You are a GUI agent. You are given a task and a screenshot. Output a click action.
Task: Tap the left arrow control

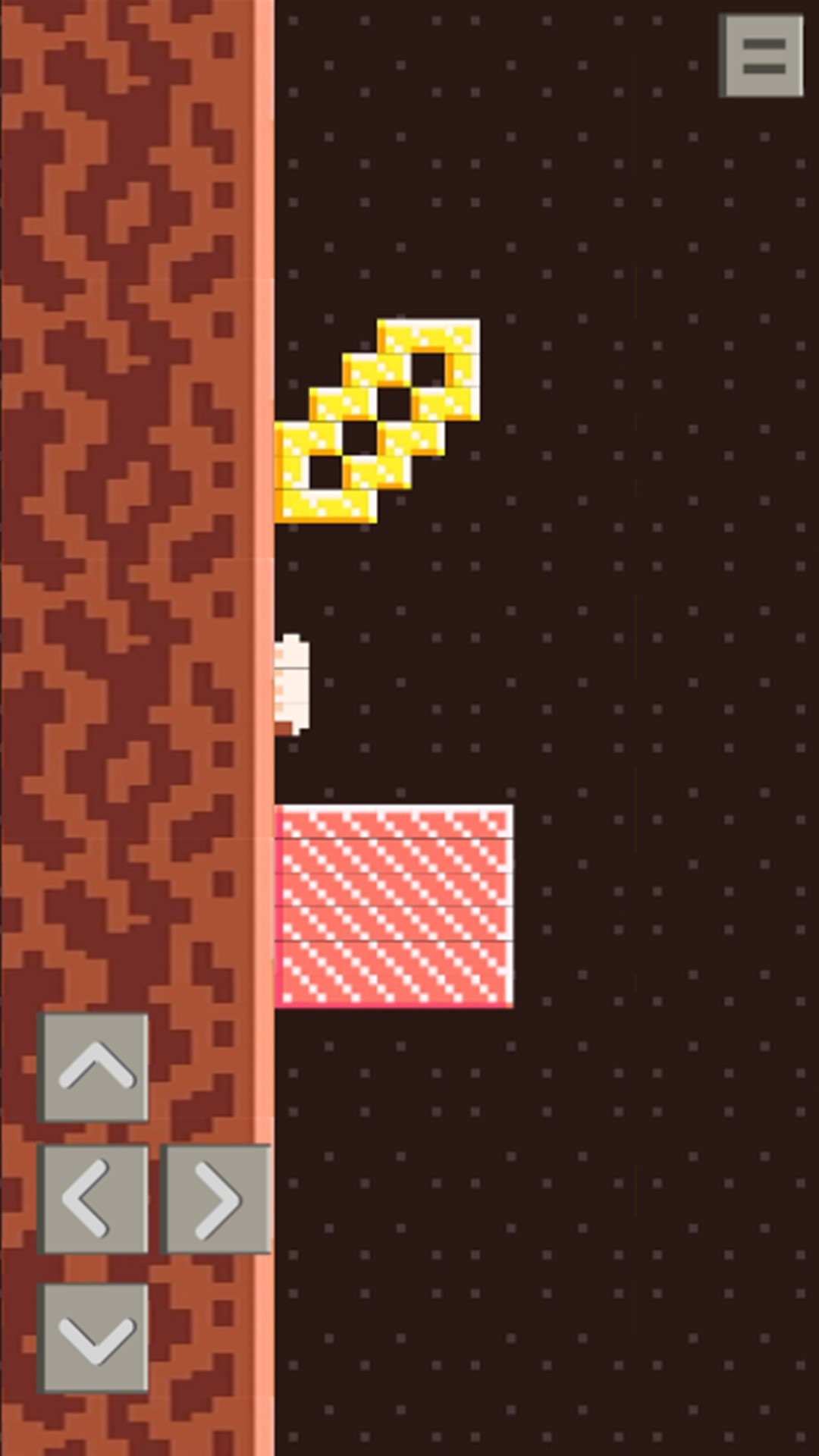[x=93, y=1199]
